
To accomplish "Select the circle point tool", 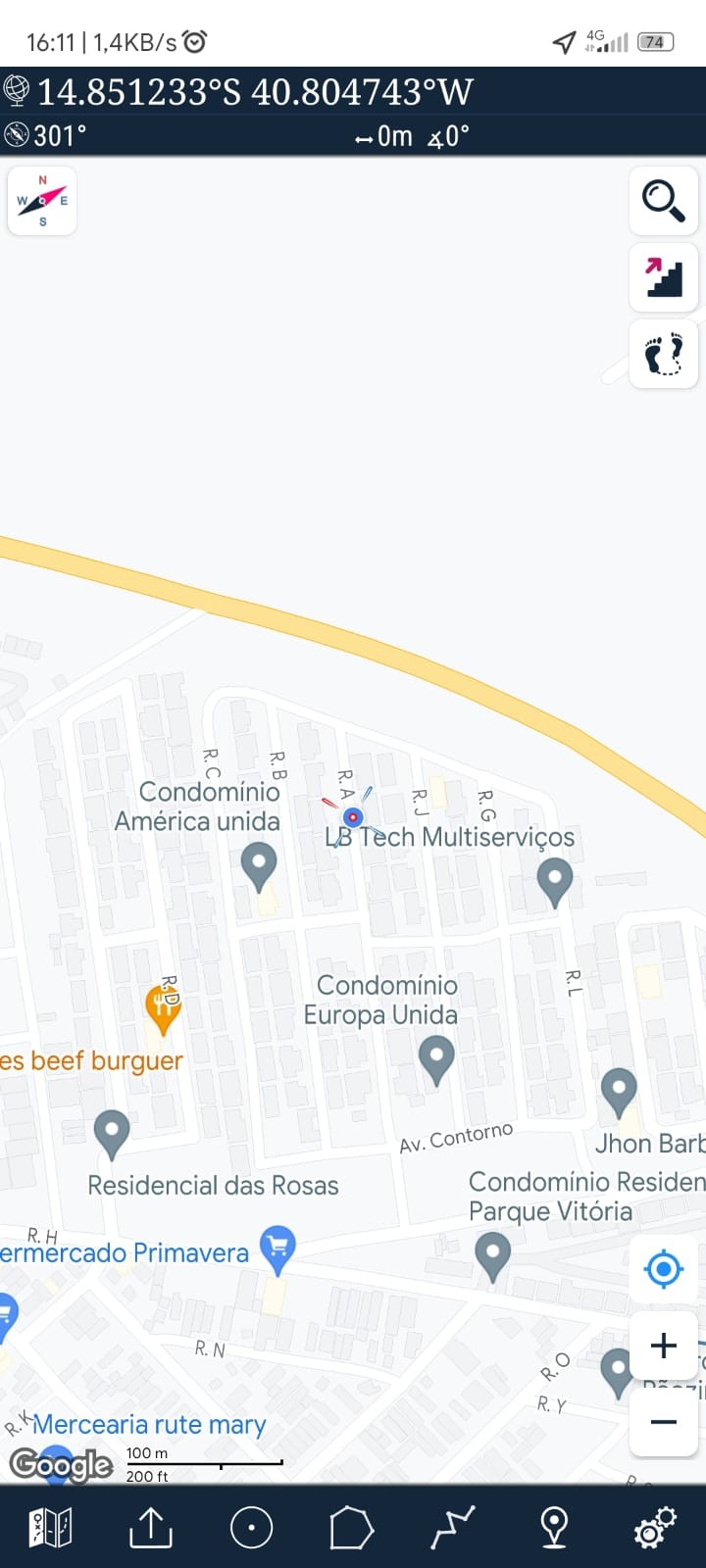I will [x=252, y=1527].
